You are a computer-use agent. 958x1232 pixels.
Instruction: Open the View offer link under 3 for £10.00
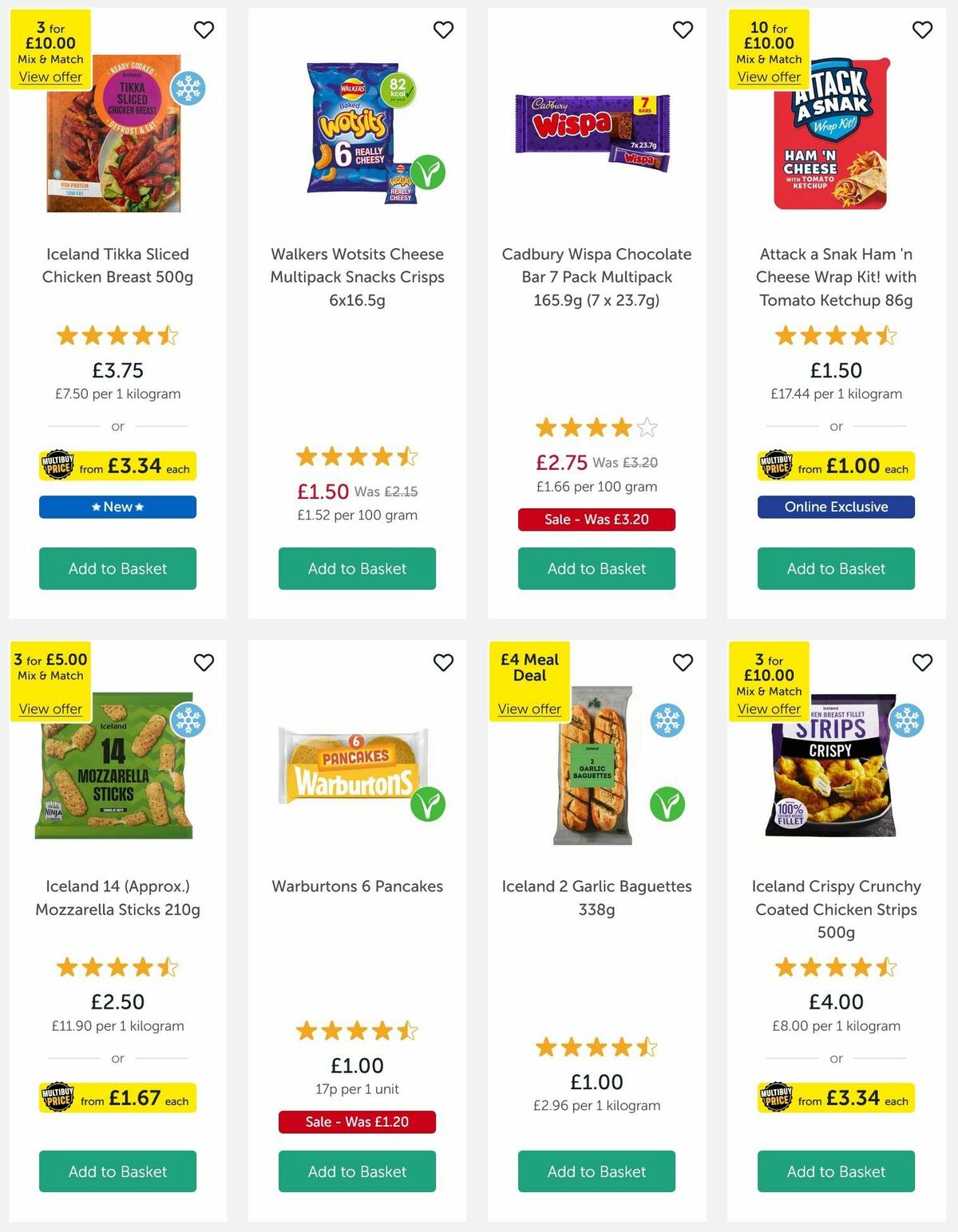(49, 77)
